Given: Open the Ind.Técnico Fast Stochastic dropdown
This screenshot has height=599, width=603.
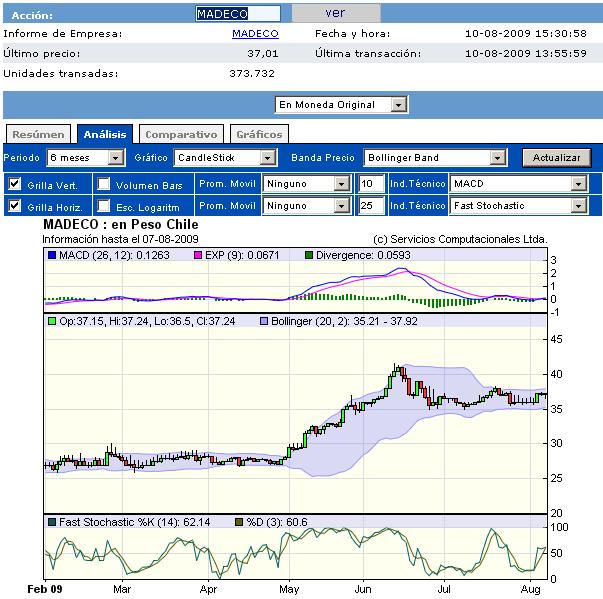Looking at the screenshot, I should 518,206.
